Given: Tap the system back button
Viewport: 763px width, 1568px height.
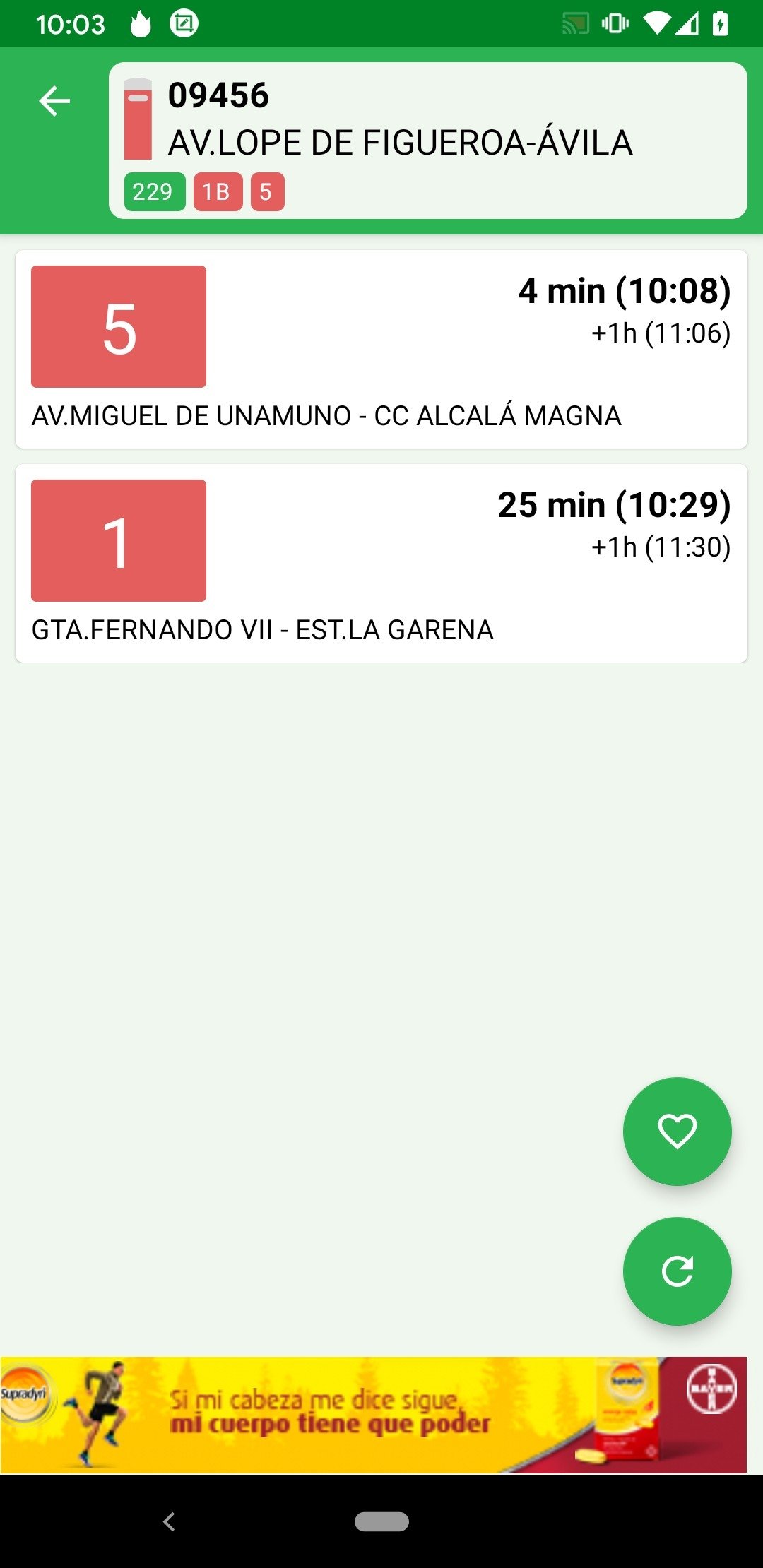Looking at the screenshot, I should [x=169, y=1521].
